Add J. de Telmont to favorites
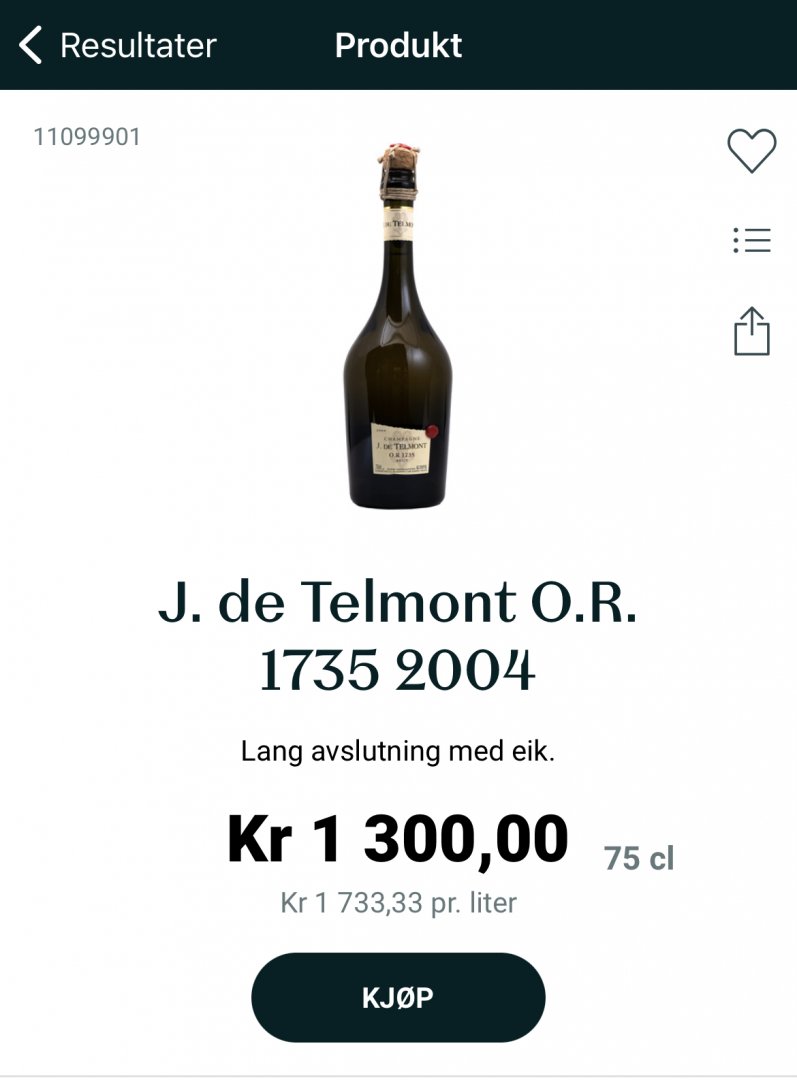The height and width of the screenshot is (1080, 797). pos(751,151)
